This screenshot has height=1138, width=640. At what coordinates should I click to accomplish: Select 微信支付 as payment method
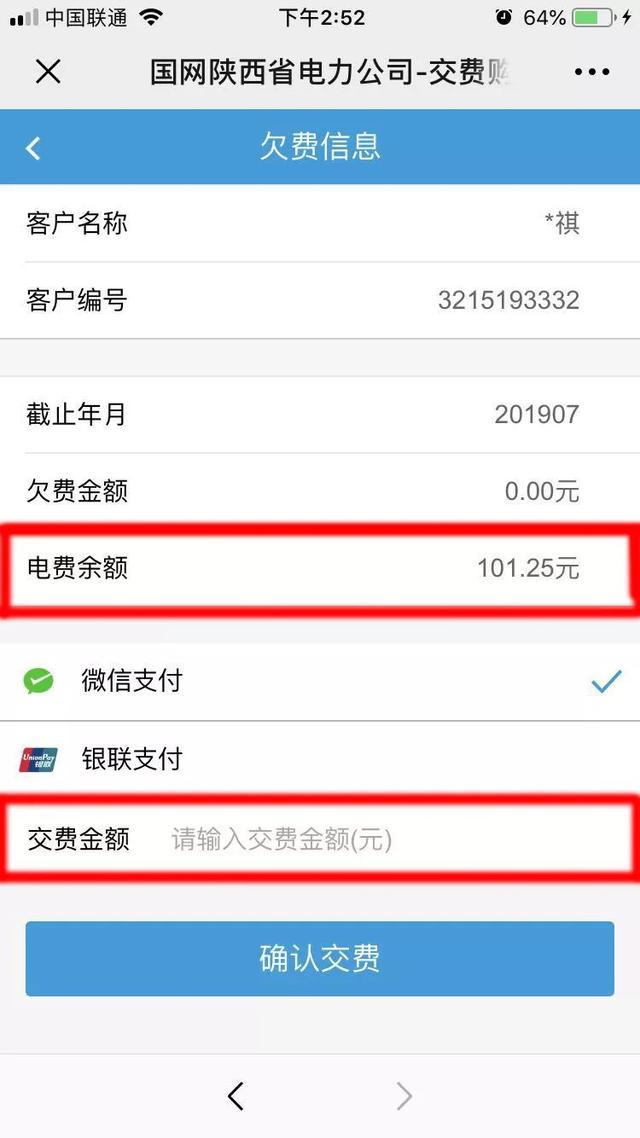coord(320,681)
